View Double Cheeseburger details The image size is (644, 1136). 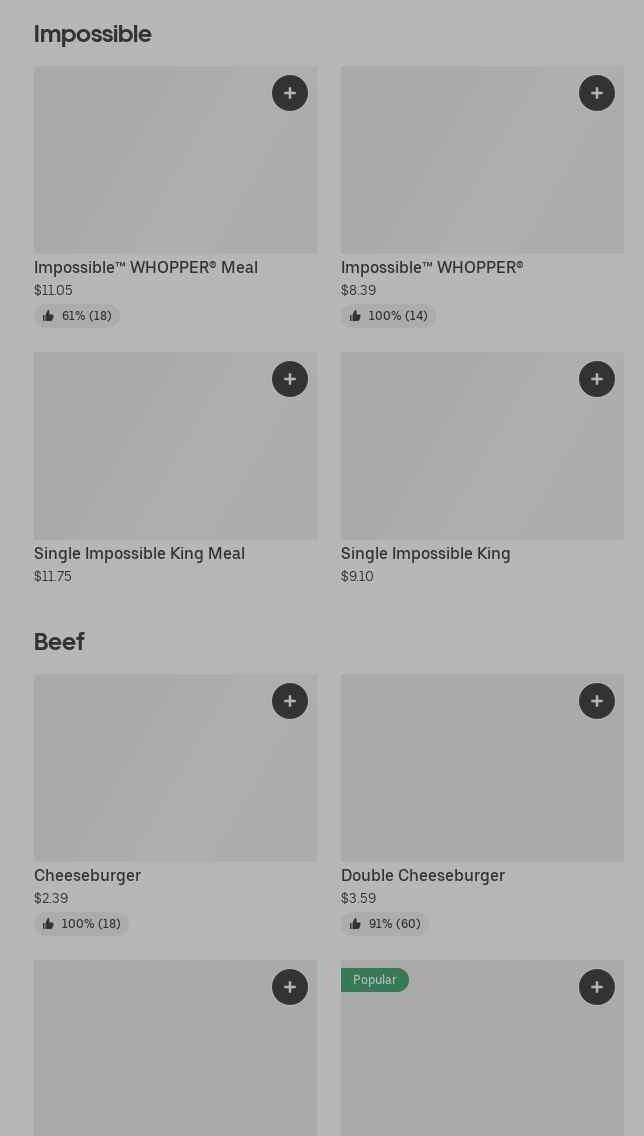(482, 805)
